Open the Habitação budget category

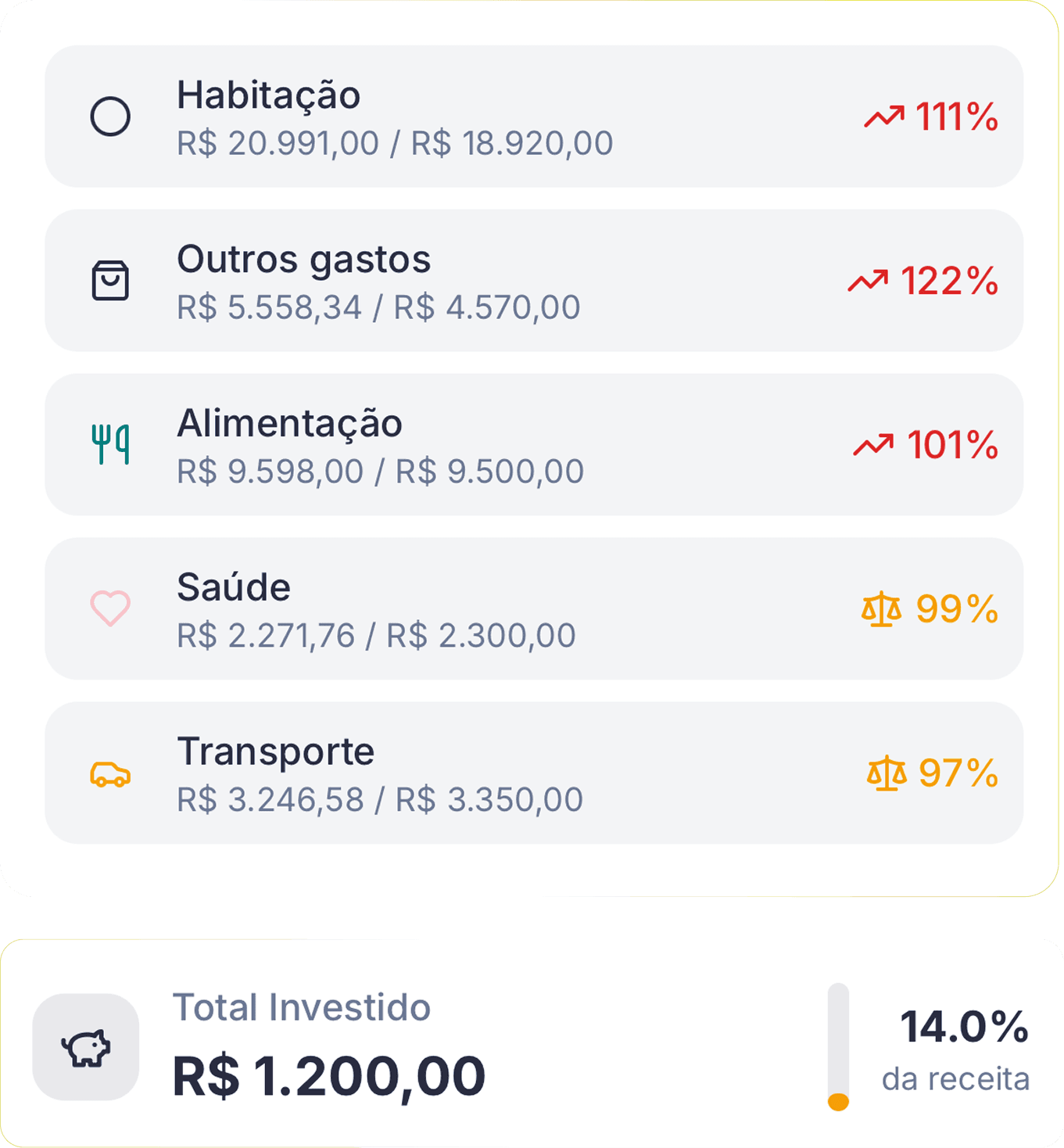(533, 117)
